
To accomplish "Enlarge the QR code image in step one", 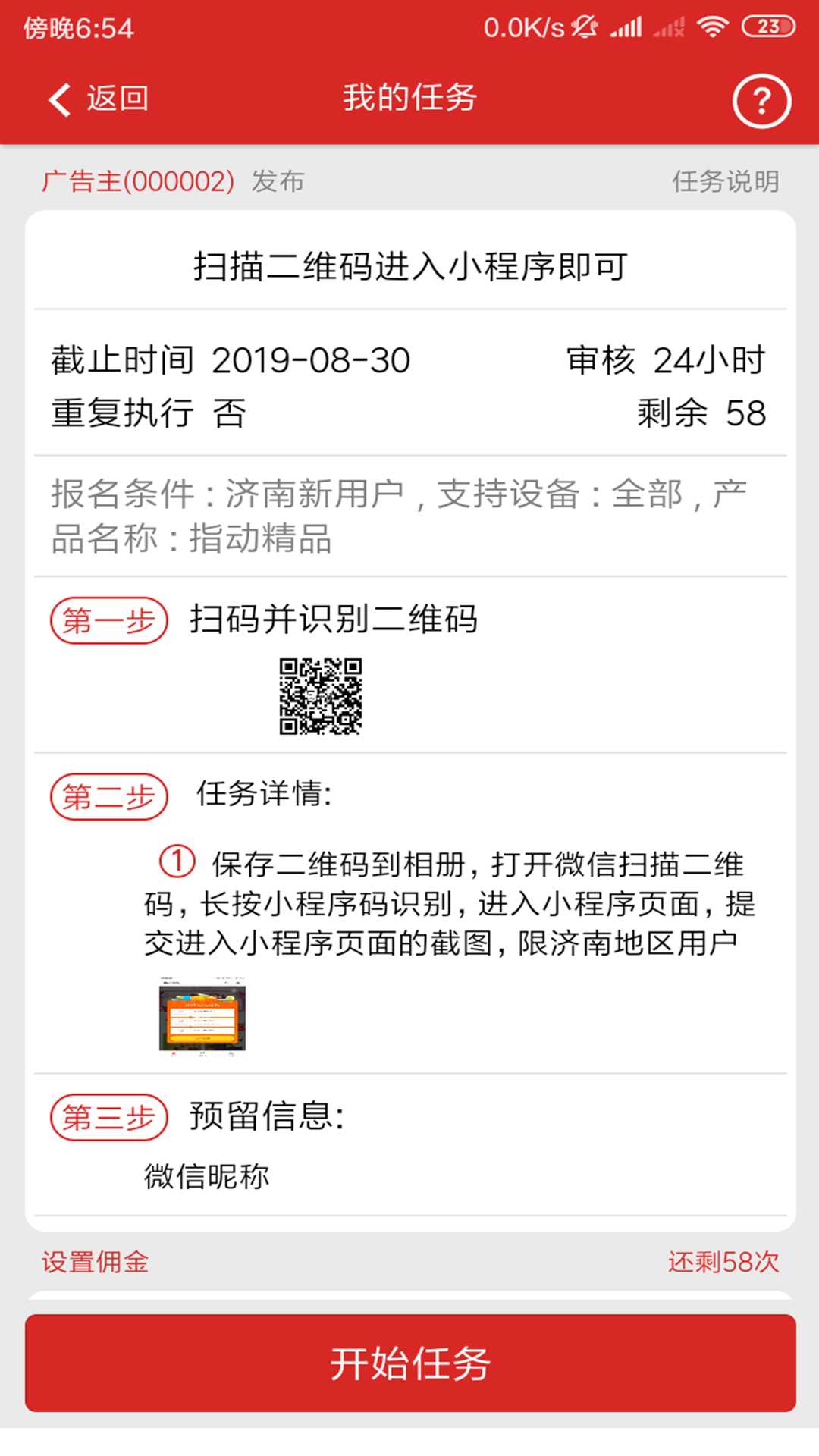I will tap(321, 696).
